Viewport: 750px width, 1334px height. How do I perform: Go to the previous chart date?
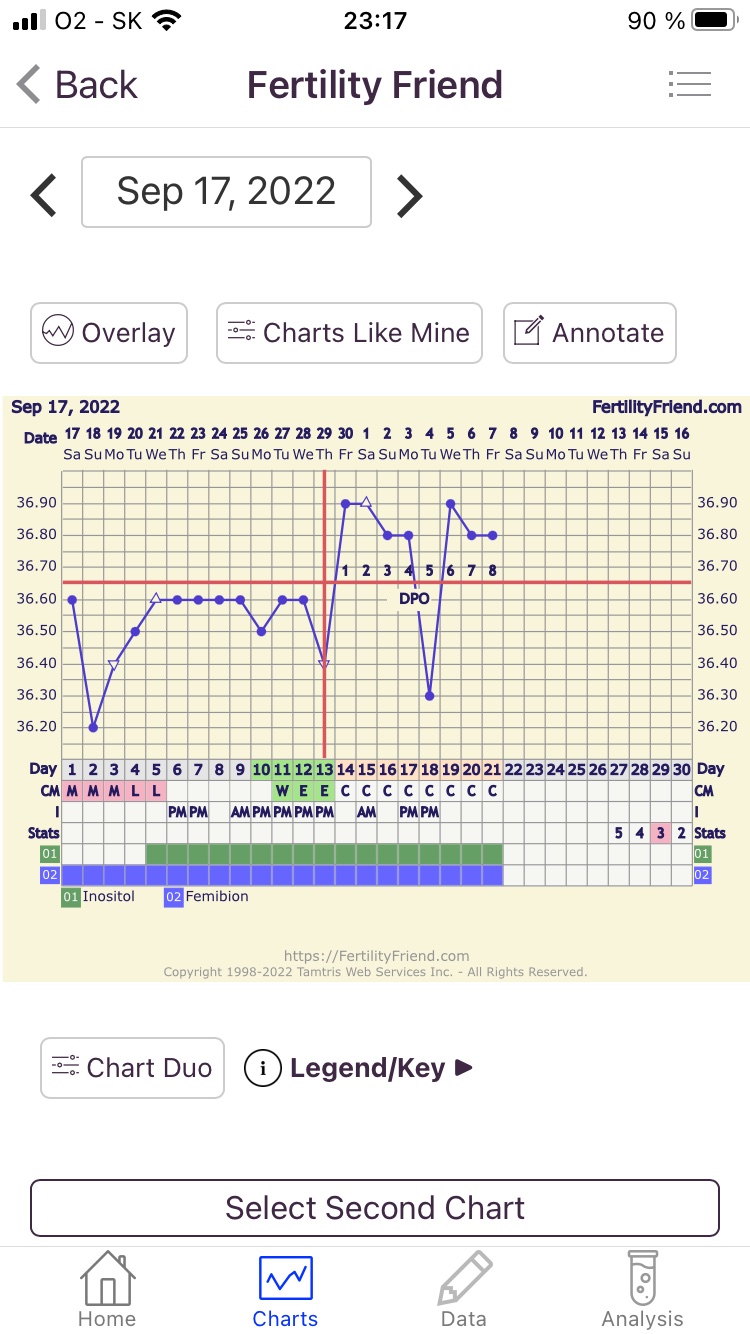[x=44, y=195]
